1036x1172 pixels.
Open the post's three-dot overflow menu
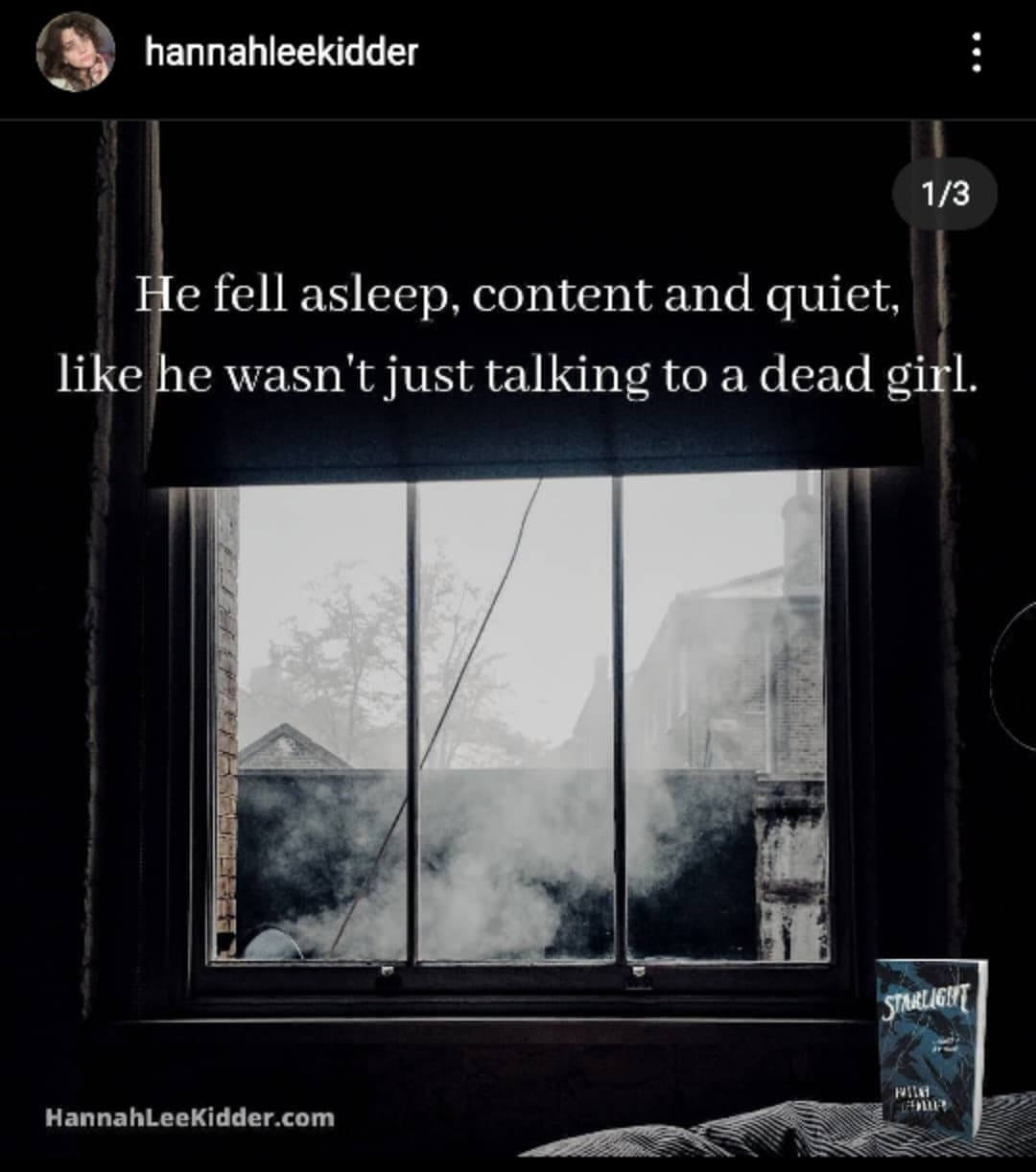coord(976,53)
